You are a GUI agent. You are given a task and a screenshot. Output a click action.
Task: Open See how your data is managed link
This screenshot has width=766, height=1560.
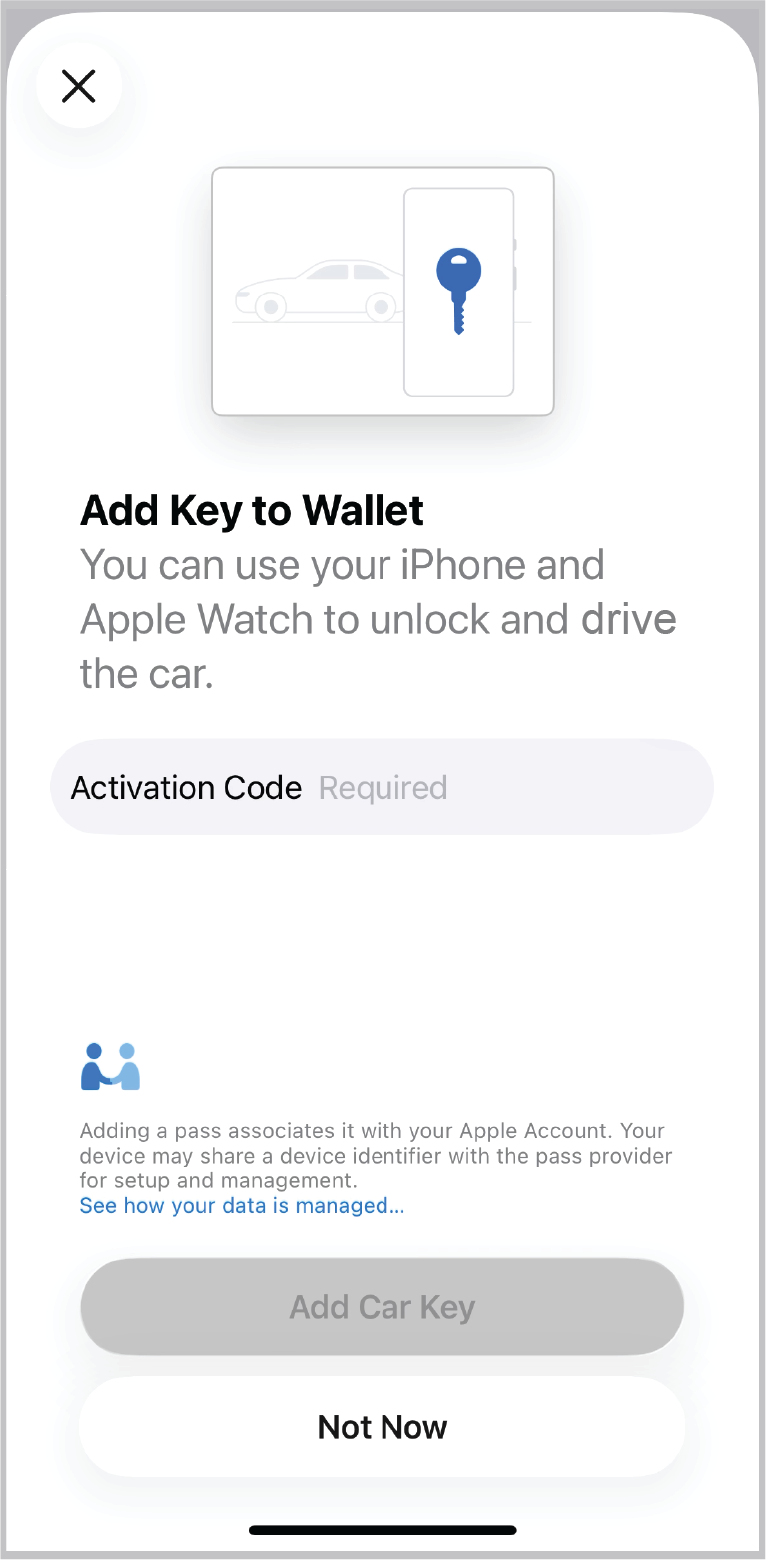242,1206
